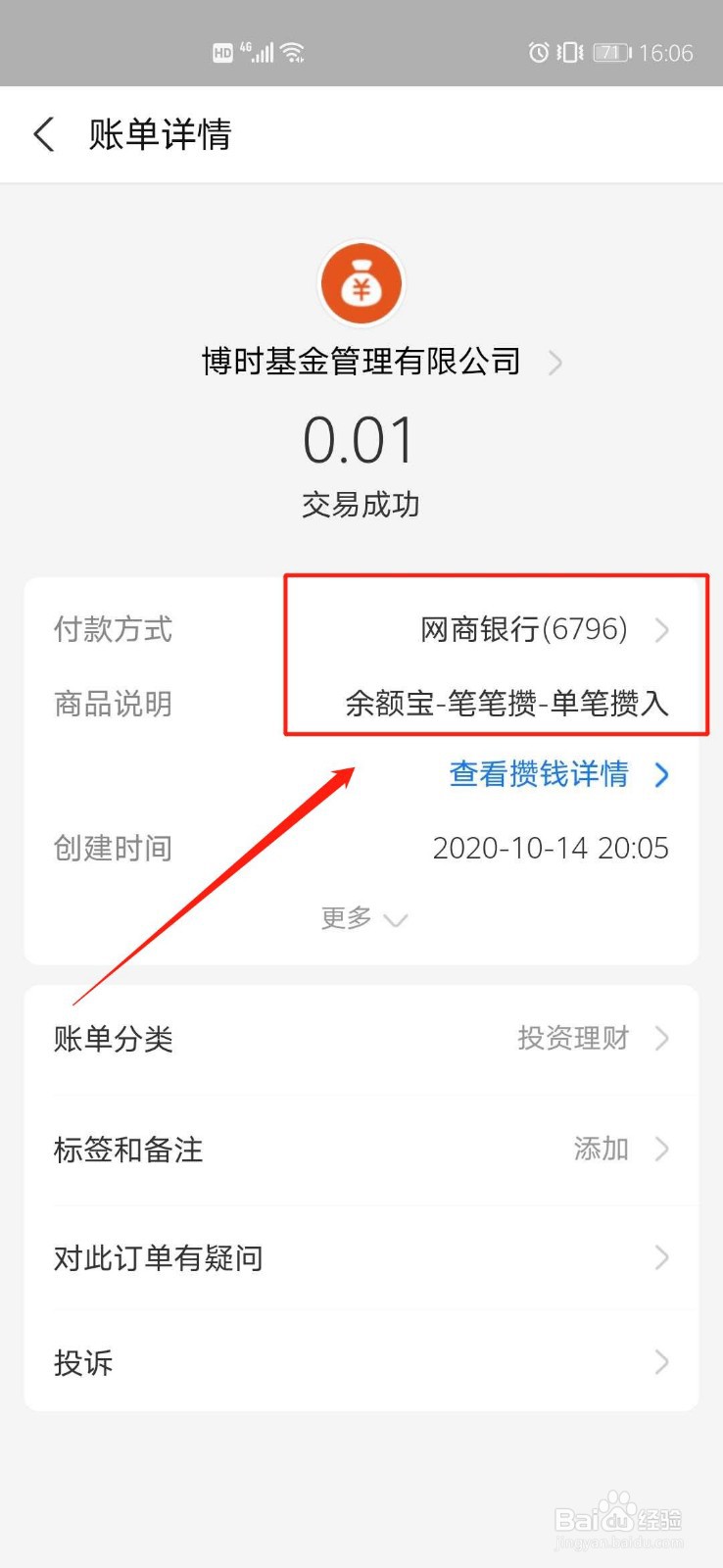Viewport: 723px width, 1568px height.
Task: Open the 投诉 complaint option
Action: tap(361, 1362)
